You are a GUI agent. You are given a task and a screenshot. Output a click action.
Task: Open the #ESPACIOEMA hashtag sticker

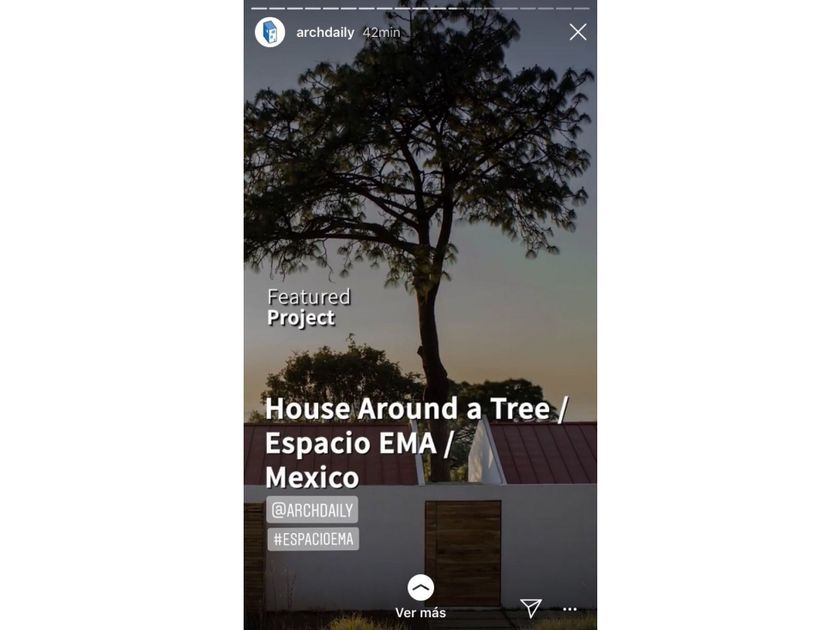tap(313, 539)
